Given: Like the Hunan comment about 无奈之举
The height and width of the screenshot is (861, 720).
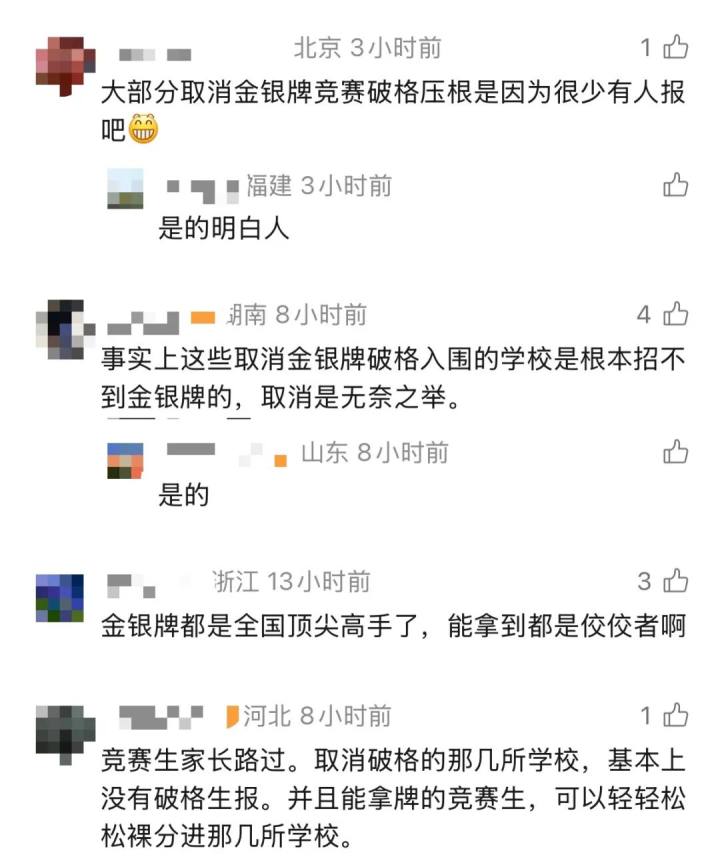Looking at the screenshot, I should pos(676,314).
